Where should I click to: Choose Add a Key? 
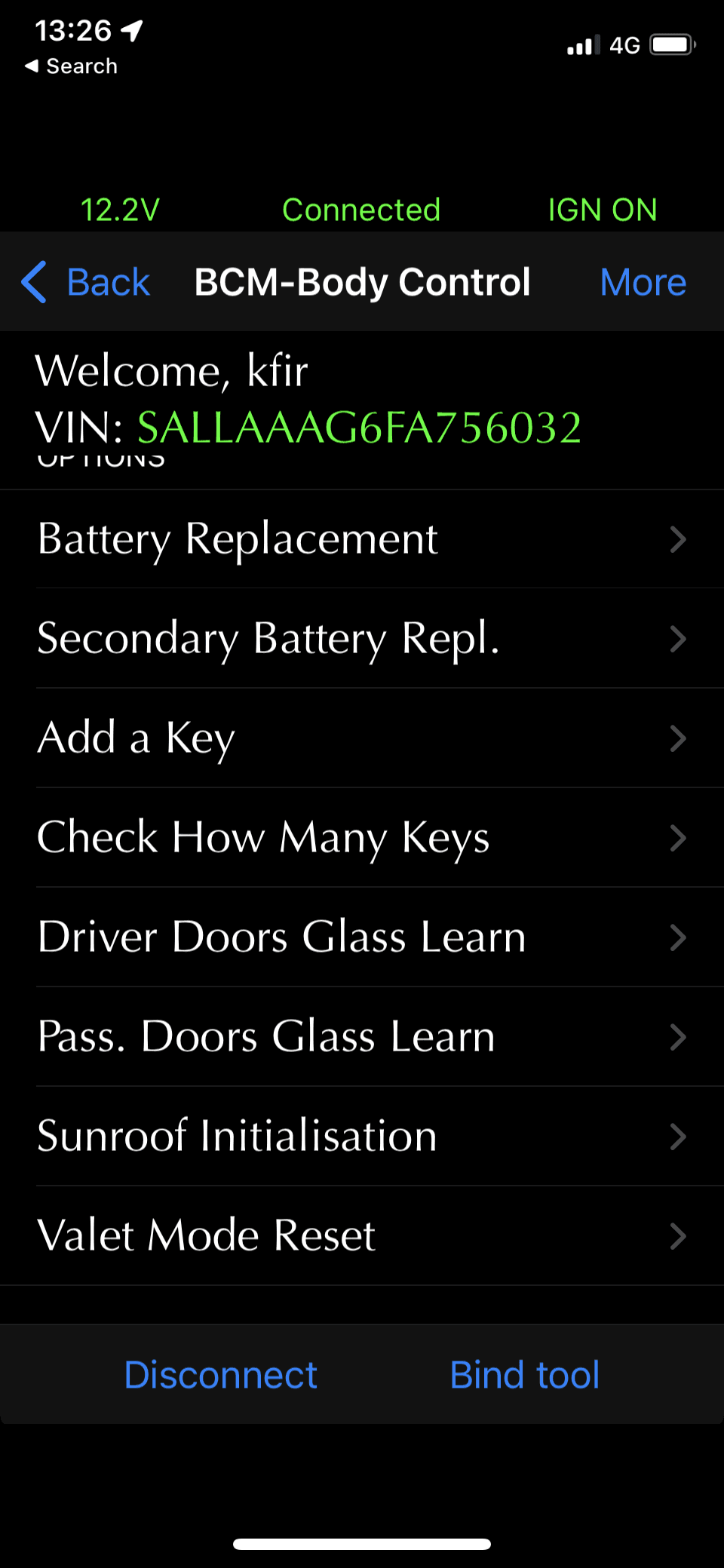pos(362,738)
